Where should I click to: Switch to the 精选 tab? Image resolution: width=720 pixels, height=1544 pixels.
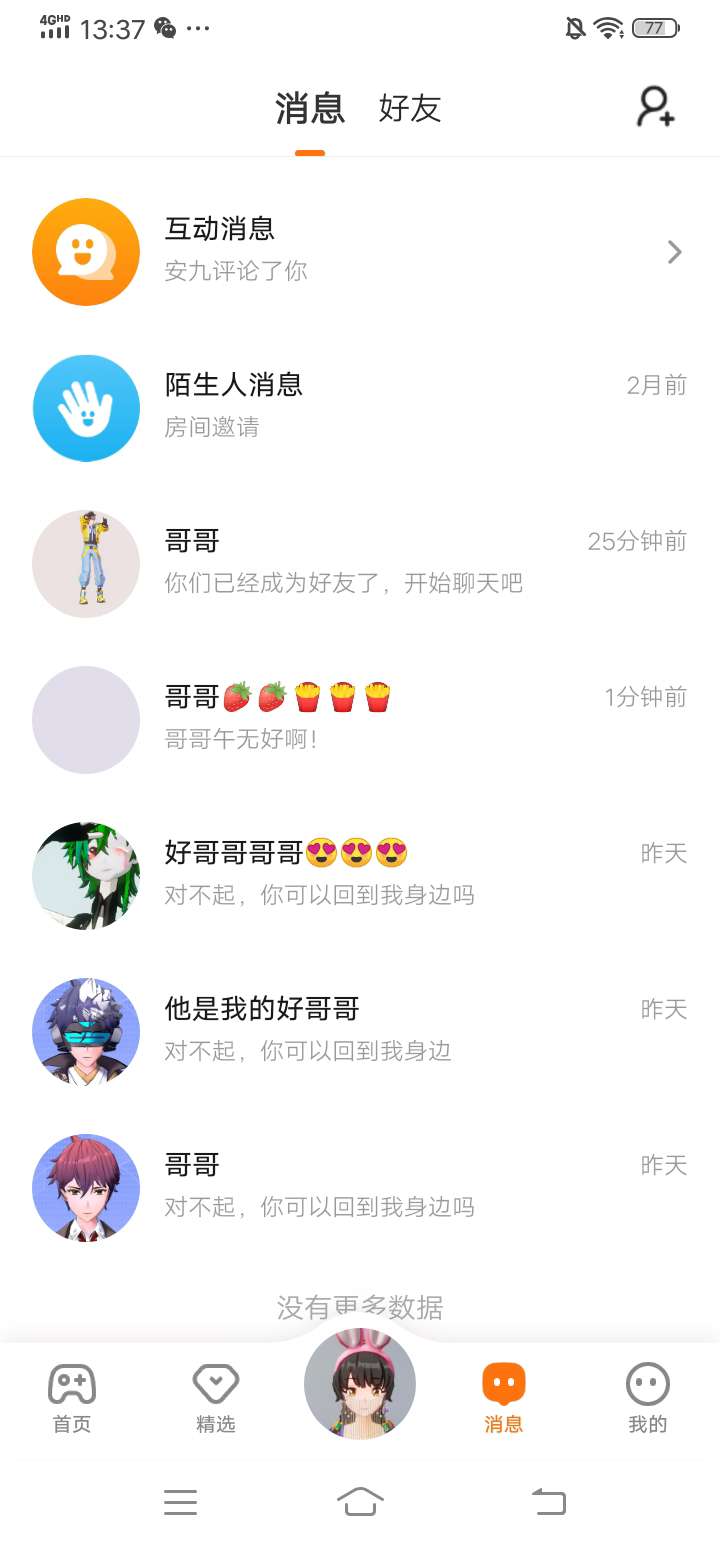pyautogui.click(x=216, y=1398)
